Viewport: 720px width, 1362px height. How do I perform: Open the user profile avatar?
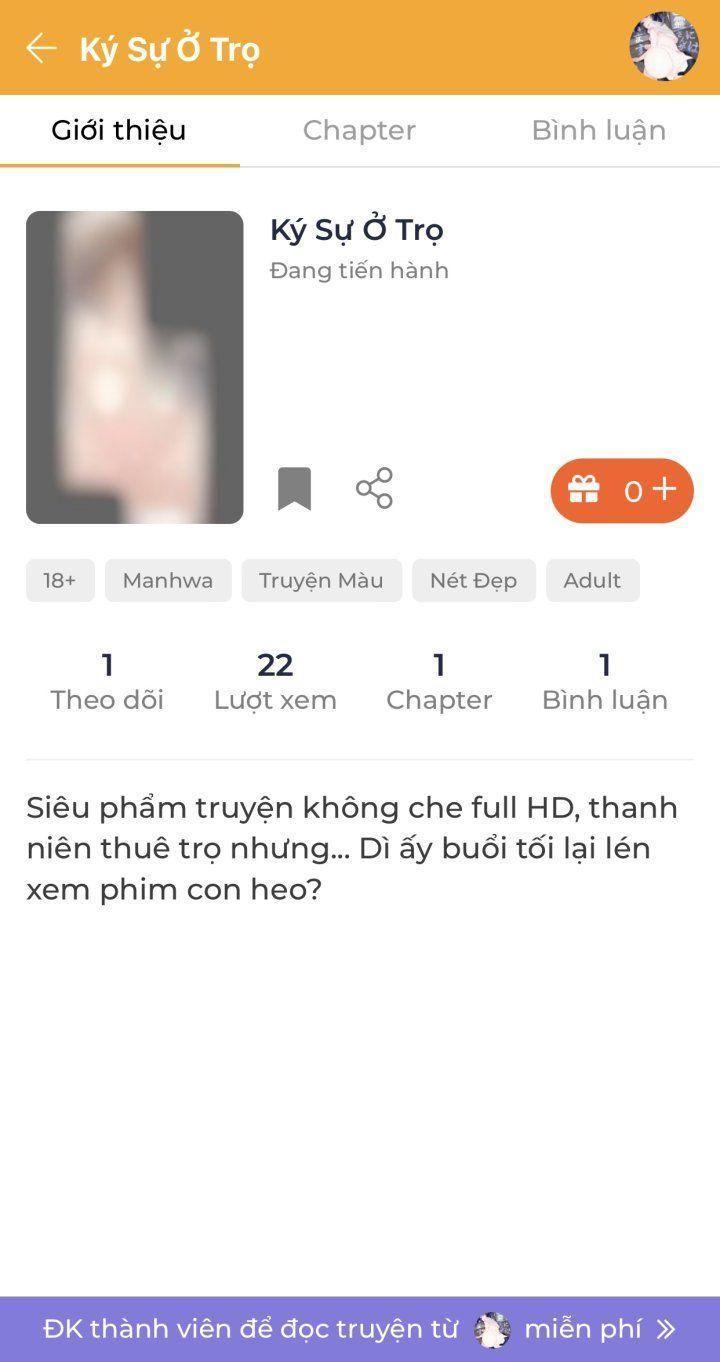tap(663, 46)
